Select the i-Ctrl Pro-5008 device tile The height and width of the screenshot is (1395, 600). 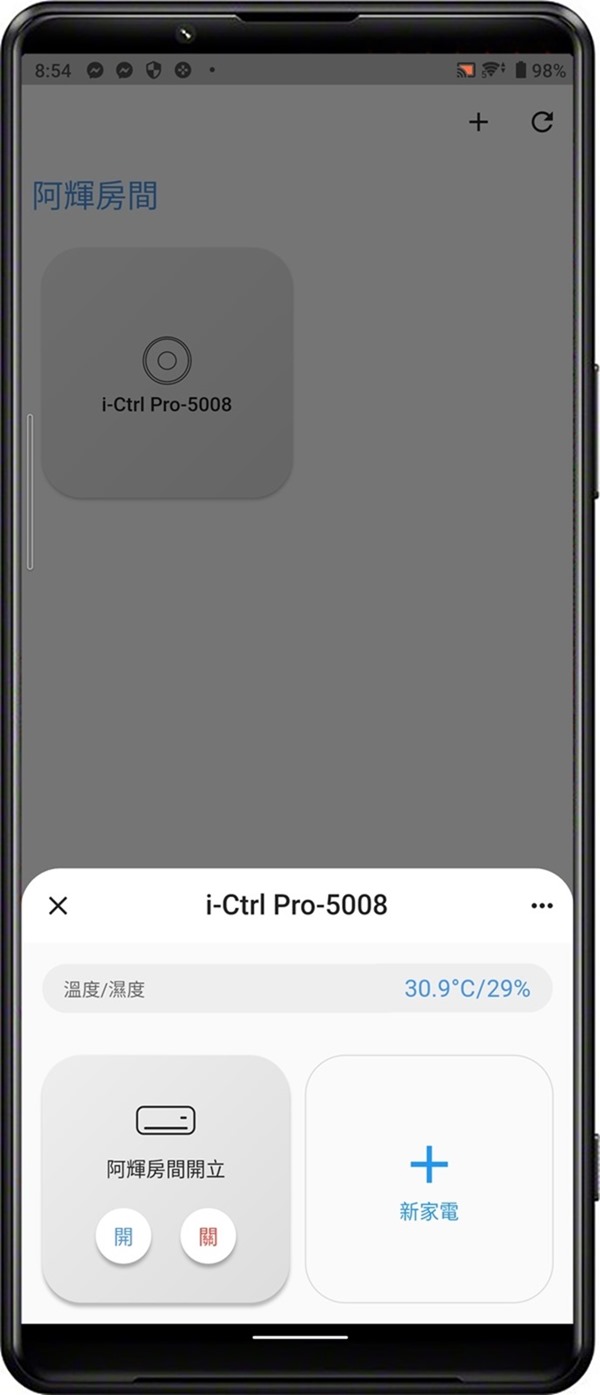click(x=167, y=373)
